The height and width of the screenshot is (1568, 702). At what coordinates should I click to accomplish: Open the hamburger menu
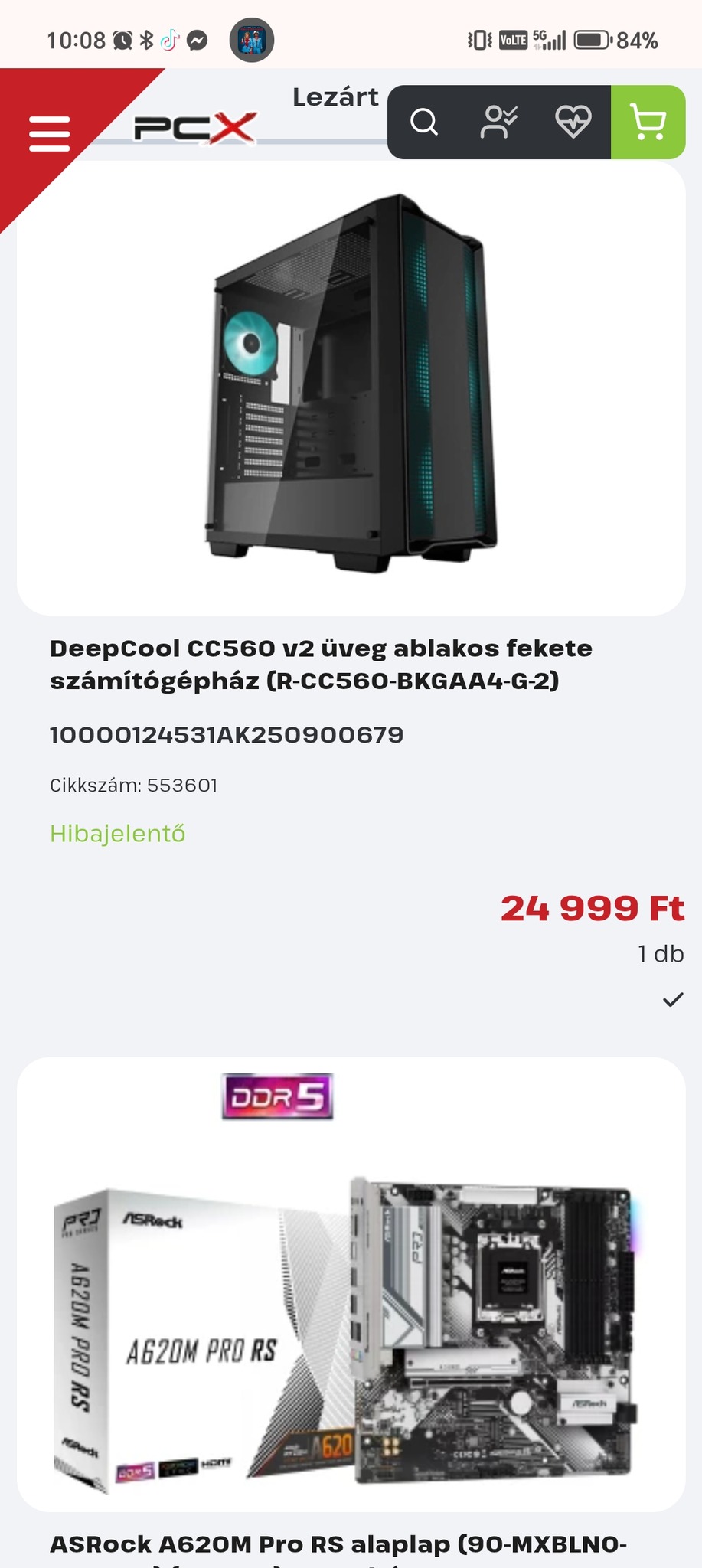tap(50, 134)
